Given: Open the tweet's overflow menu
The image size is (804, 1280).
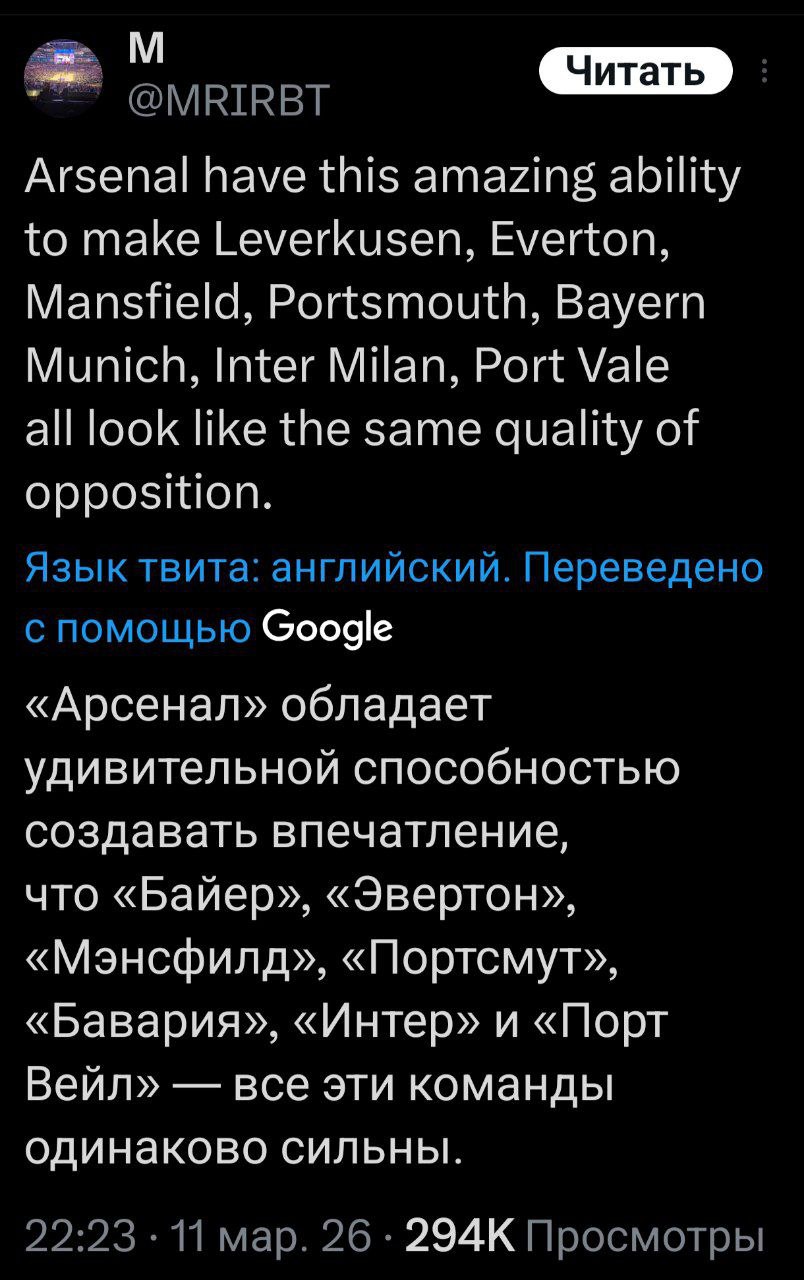Looking at the screenshot, I should [x=765, y=71].
